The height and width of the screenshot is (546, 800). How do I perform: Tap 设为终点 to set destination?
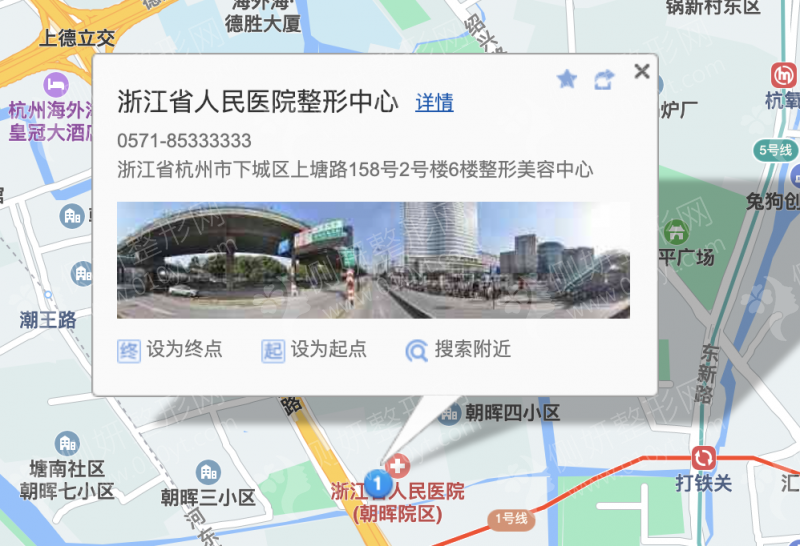[170, 349]
